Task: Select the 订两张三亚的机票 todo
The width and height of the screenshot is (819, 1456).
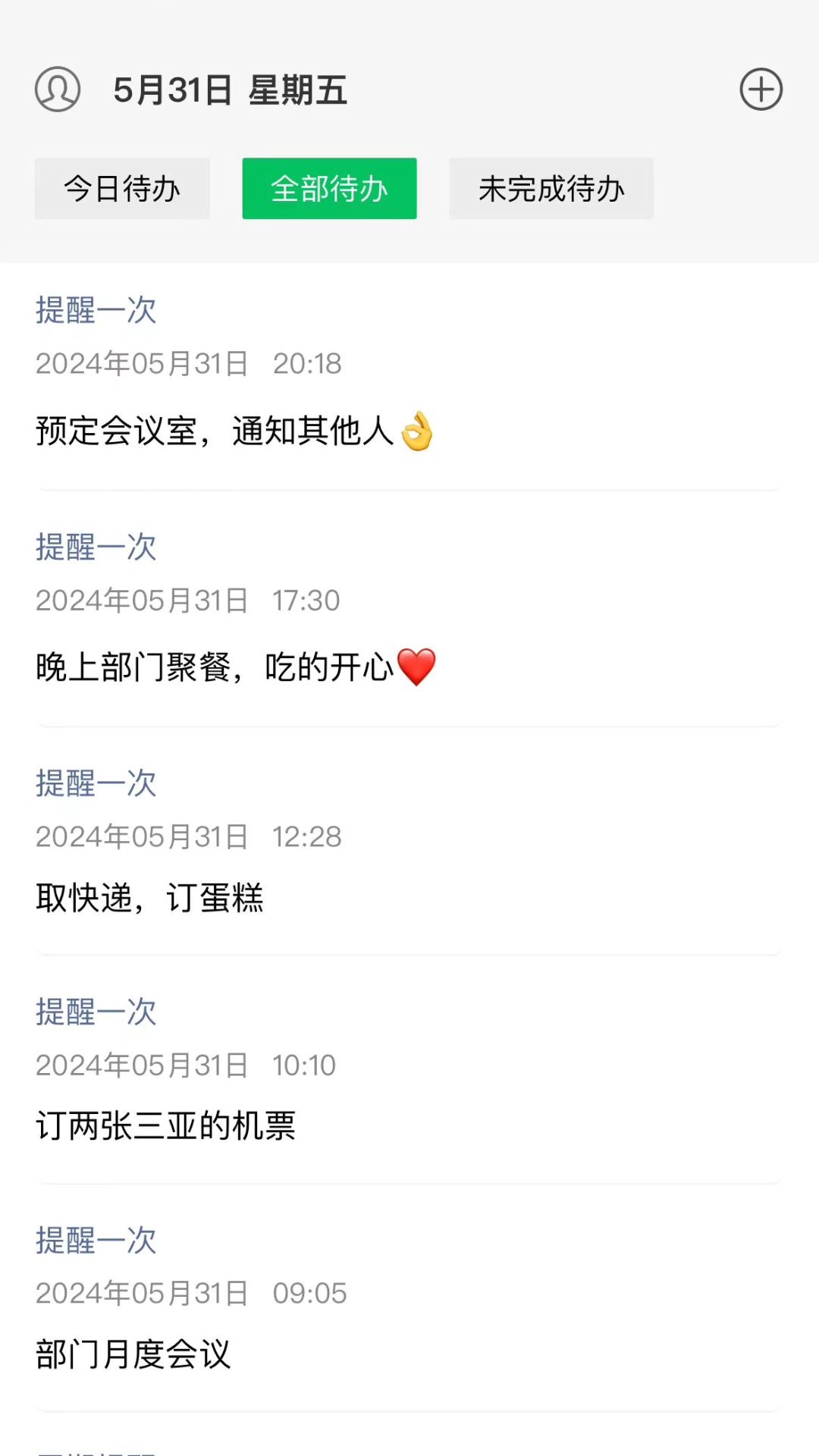Action: [167, 1128]
